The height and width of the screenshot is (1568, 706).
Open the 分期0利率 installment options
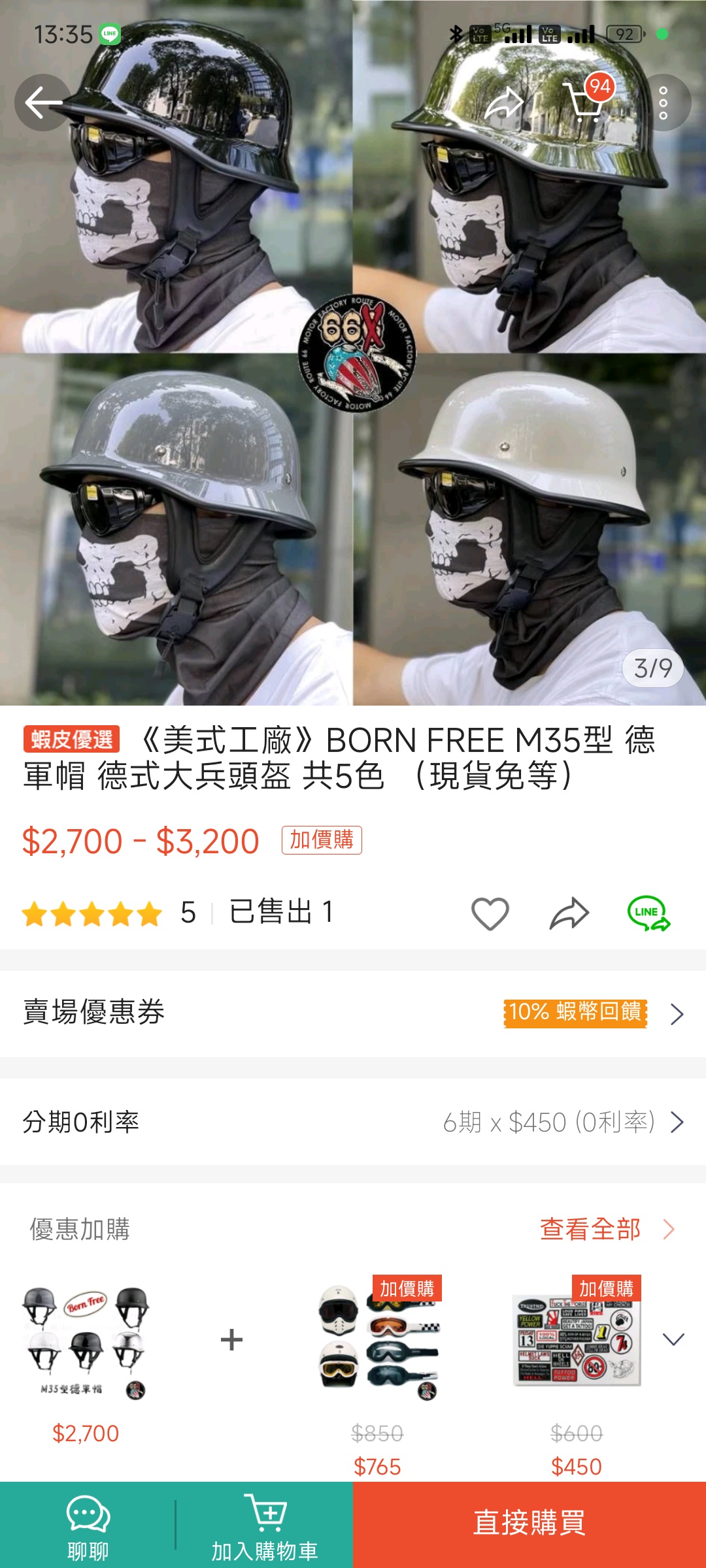coord(353,1122)
